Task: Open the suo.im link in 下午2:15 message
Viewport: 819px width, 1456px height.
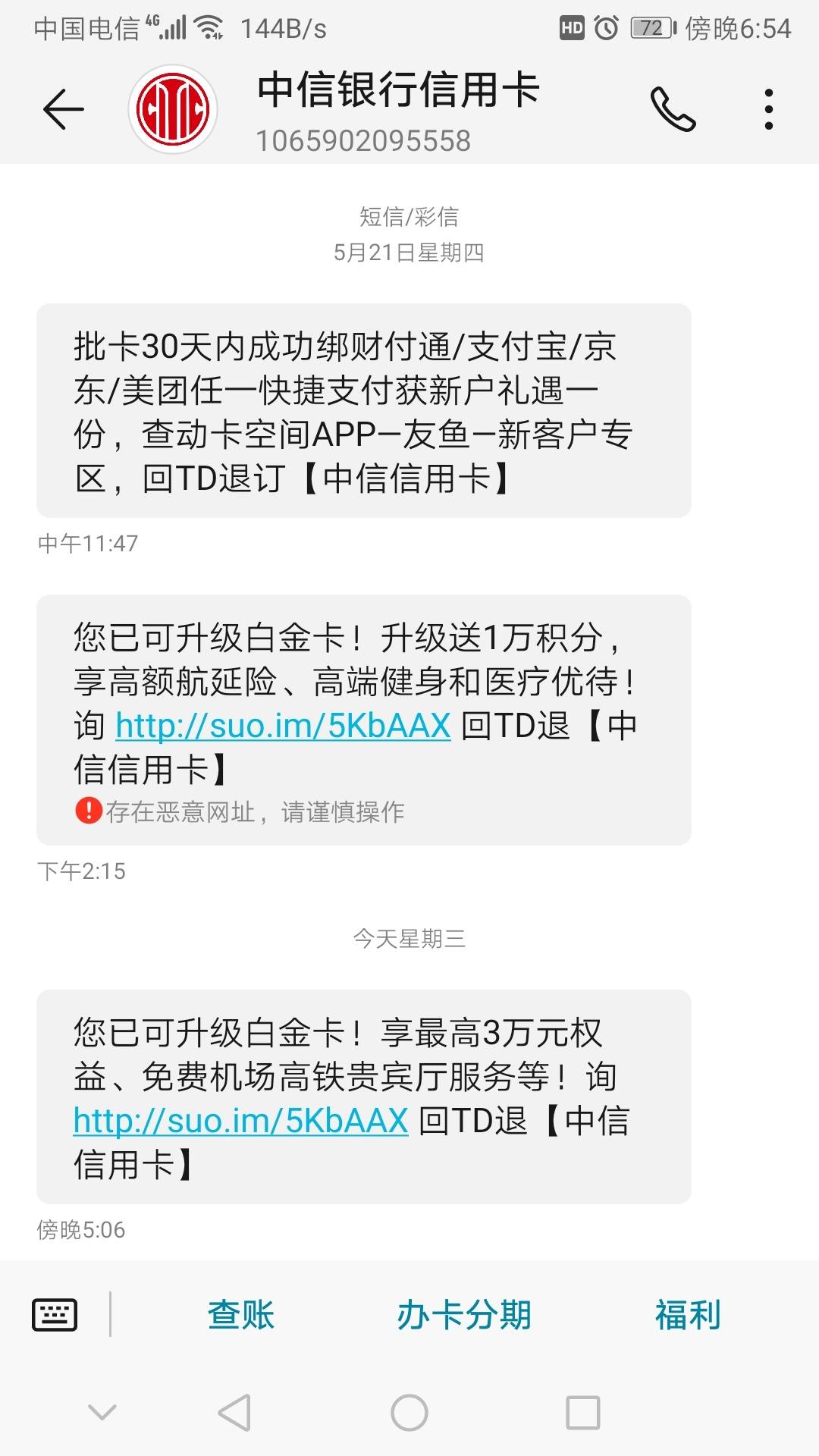Action: click(x=283, y=726)
